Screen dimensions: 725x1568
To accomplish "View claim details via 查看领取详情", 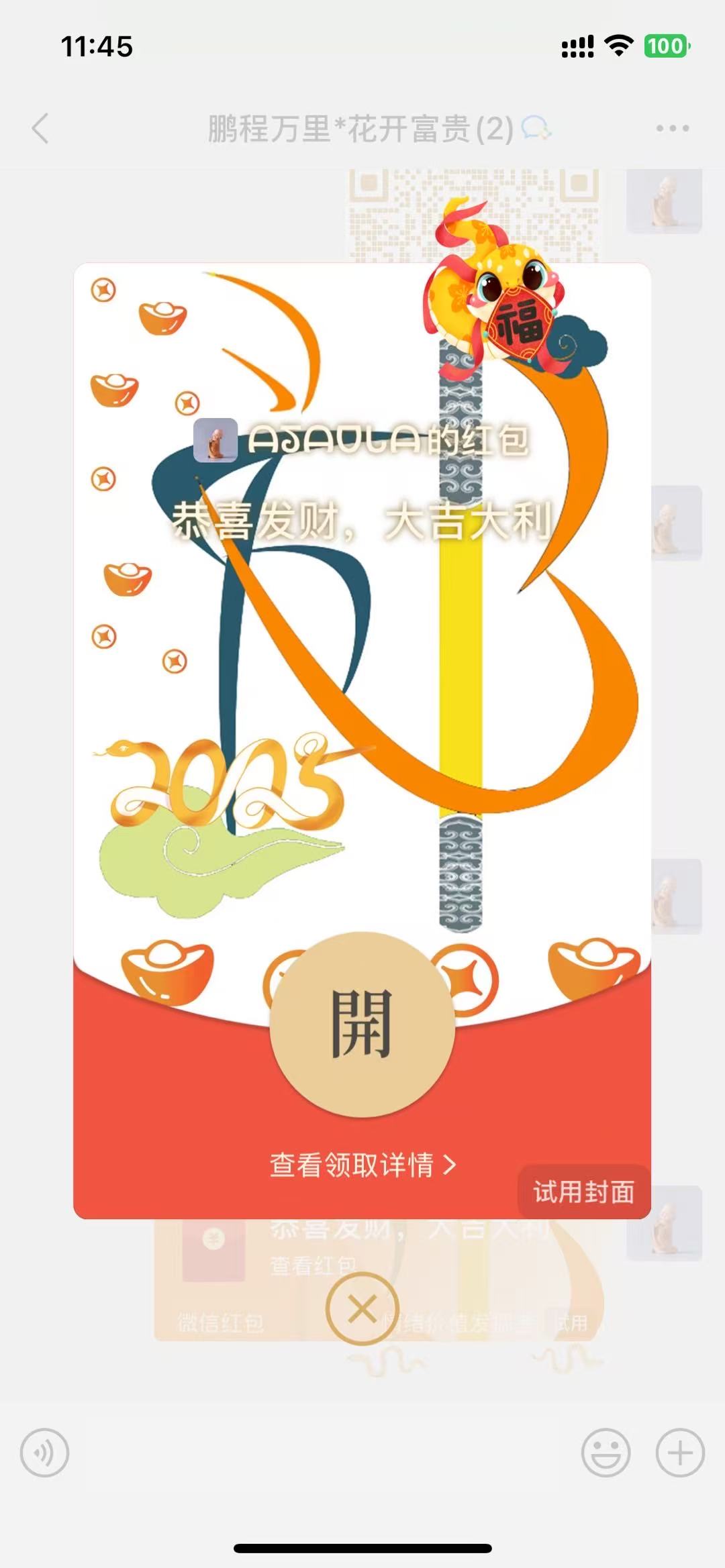I will pos(363,1165).
